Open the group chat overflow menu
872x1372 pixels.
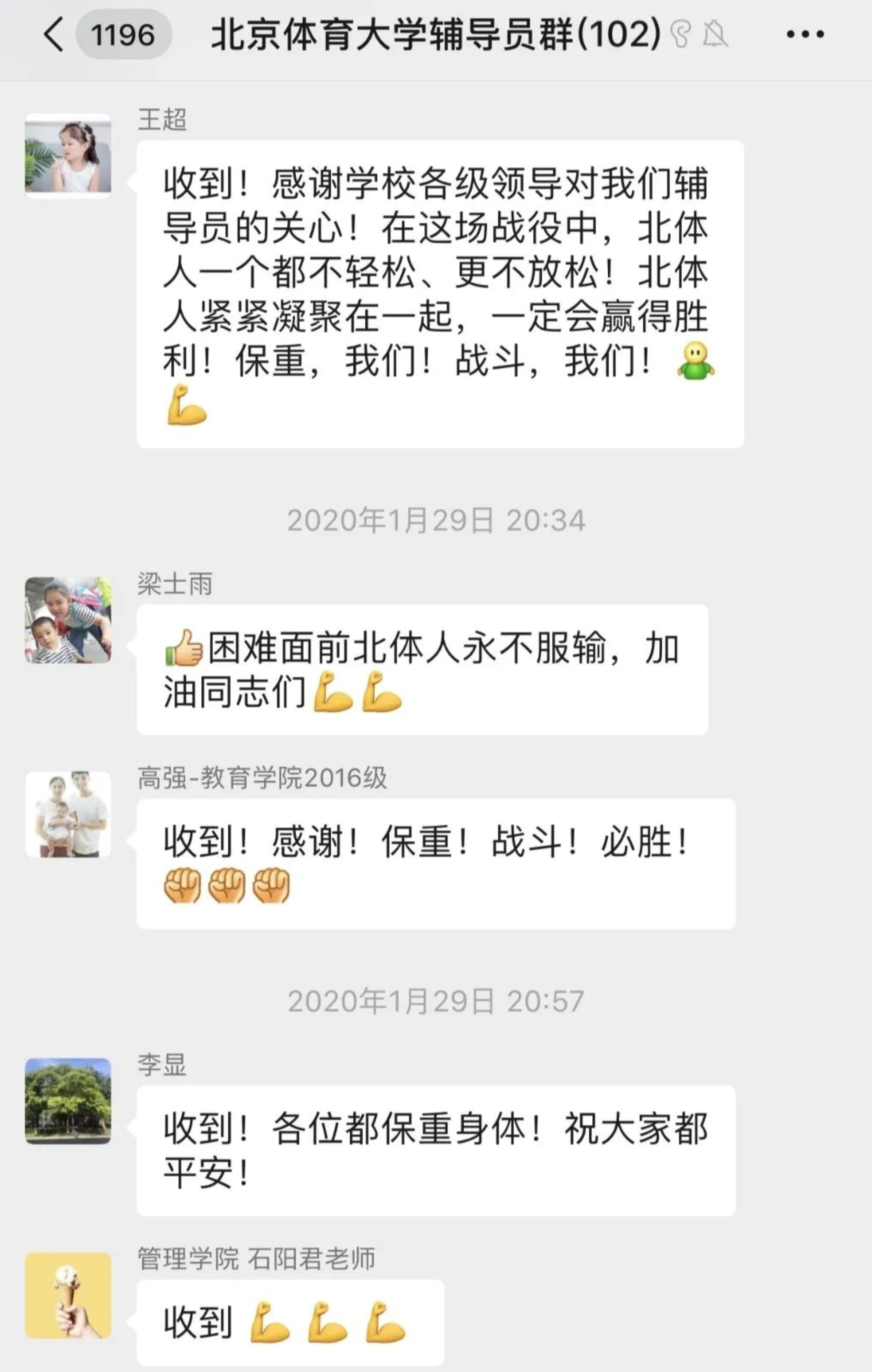(x=804, y=35)
